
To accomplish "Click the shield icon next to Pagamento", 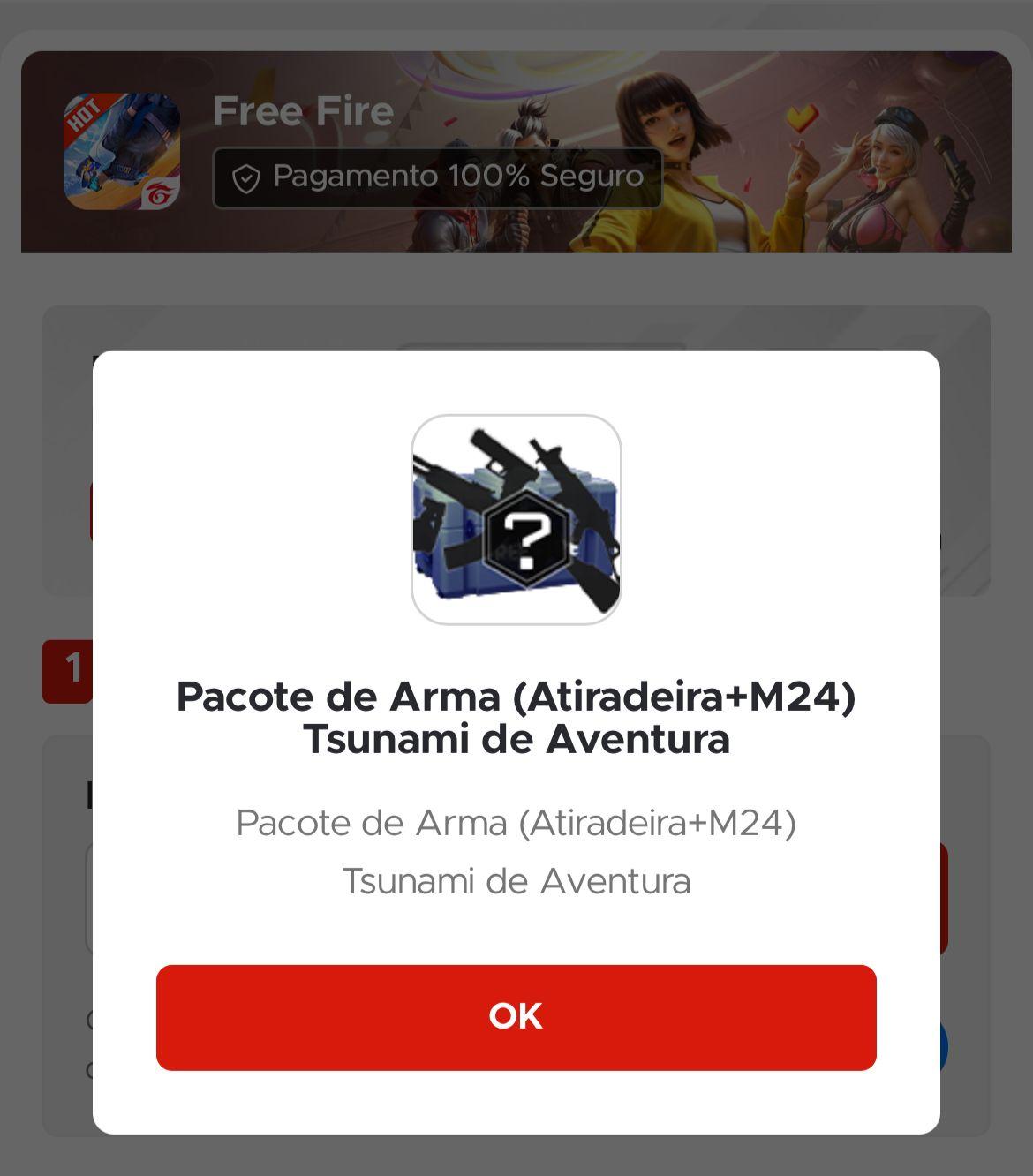I will (245, 177).
